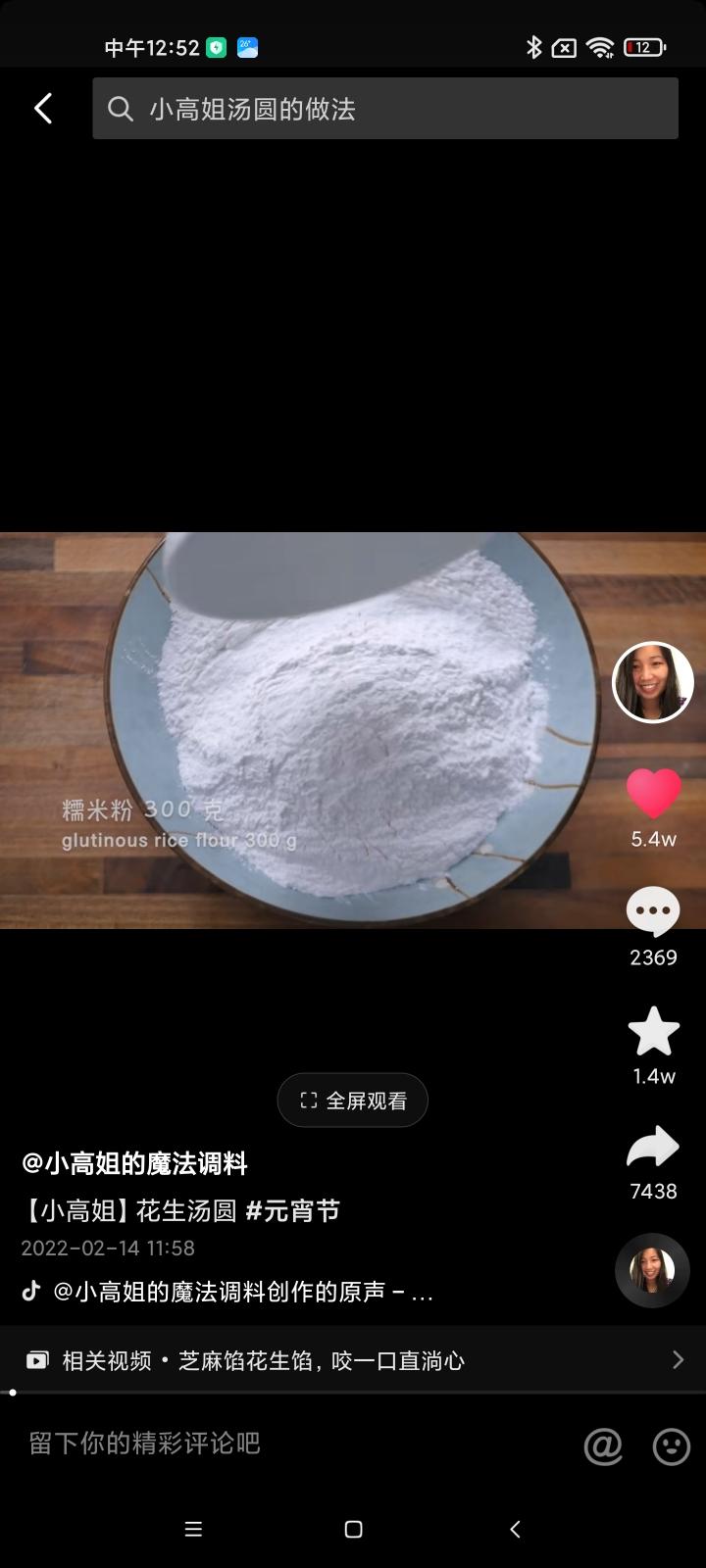Viewport: 706px width, 1568px height.
Task: Open @小高姐的魔法调料 username link
Action: tap(134, 1164)
